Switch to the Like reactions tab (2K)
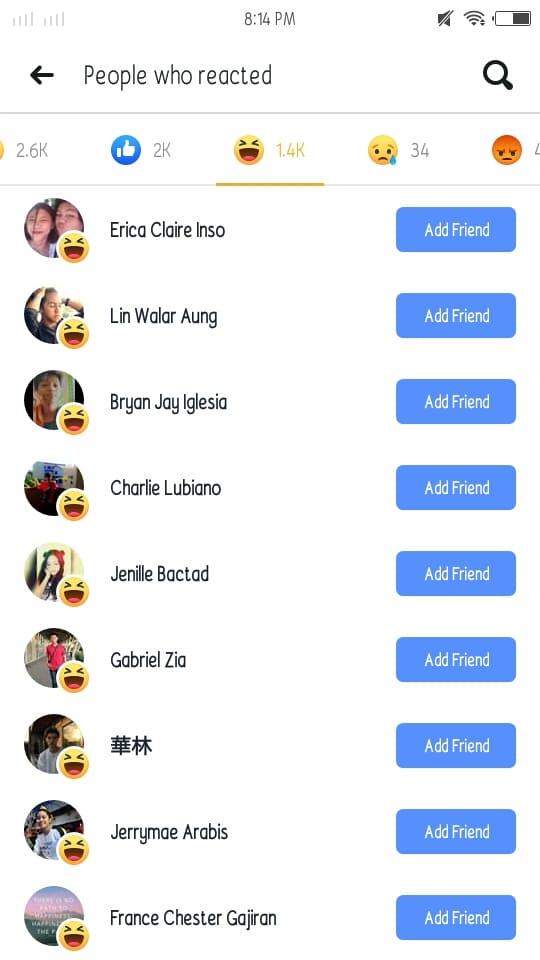This screenshot has height=960, width=540. pos(141,150)
